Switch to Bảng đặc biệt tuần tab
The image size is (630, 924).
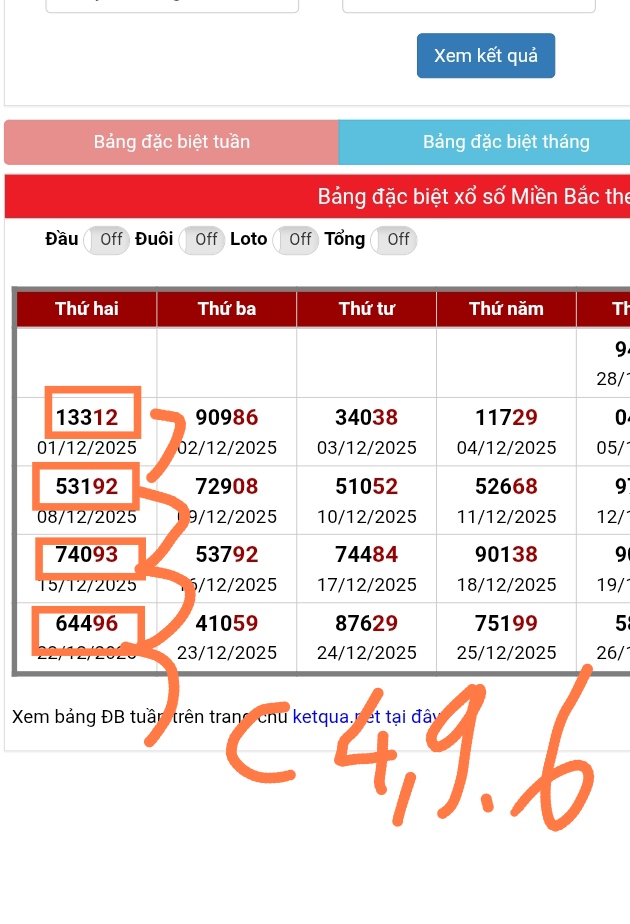[171, 142]
